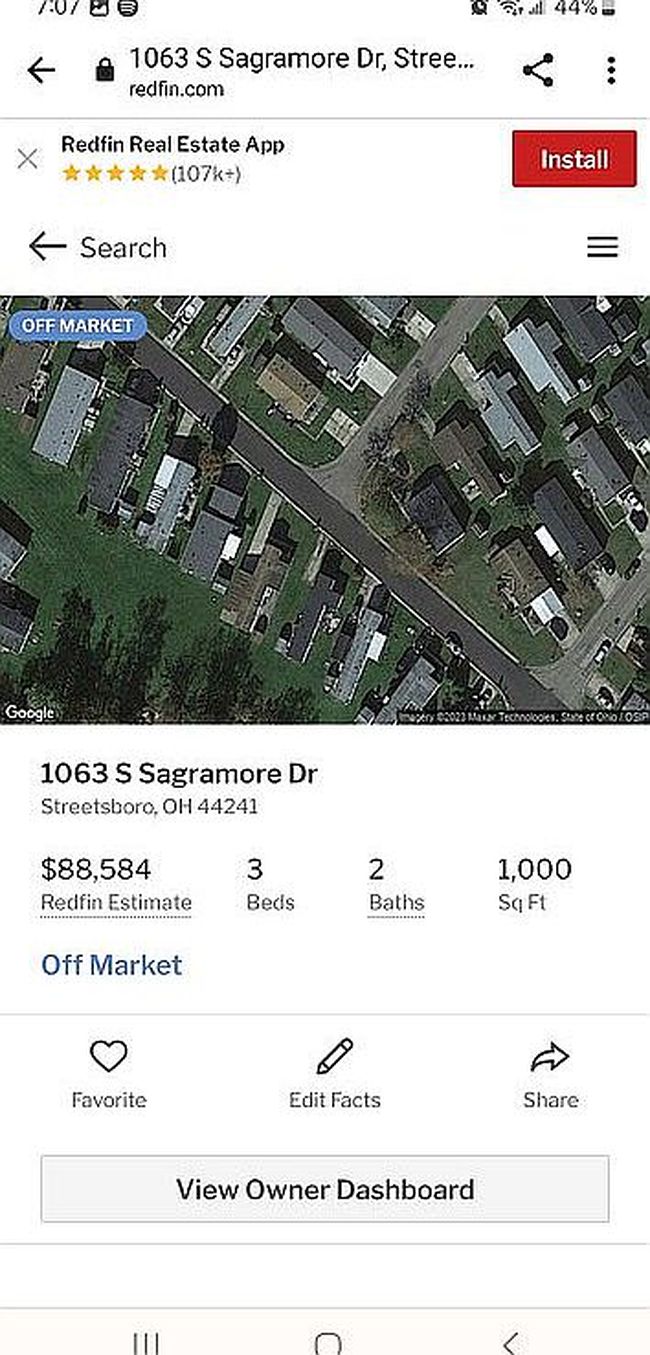
Task: Tap the system home button
Action: point(327,1342)
